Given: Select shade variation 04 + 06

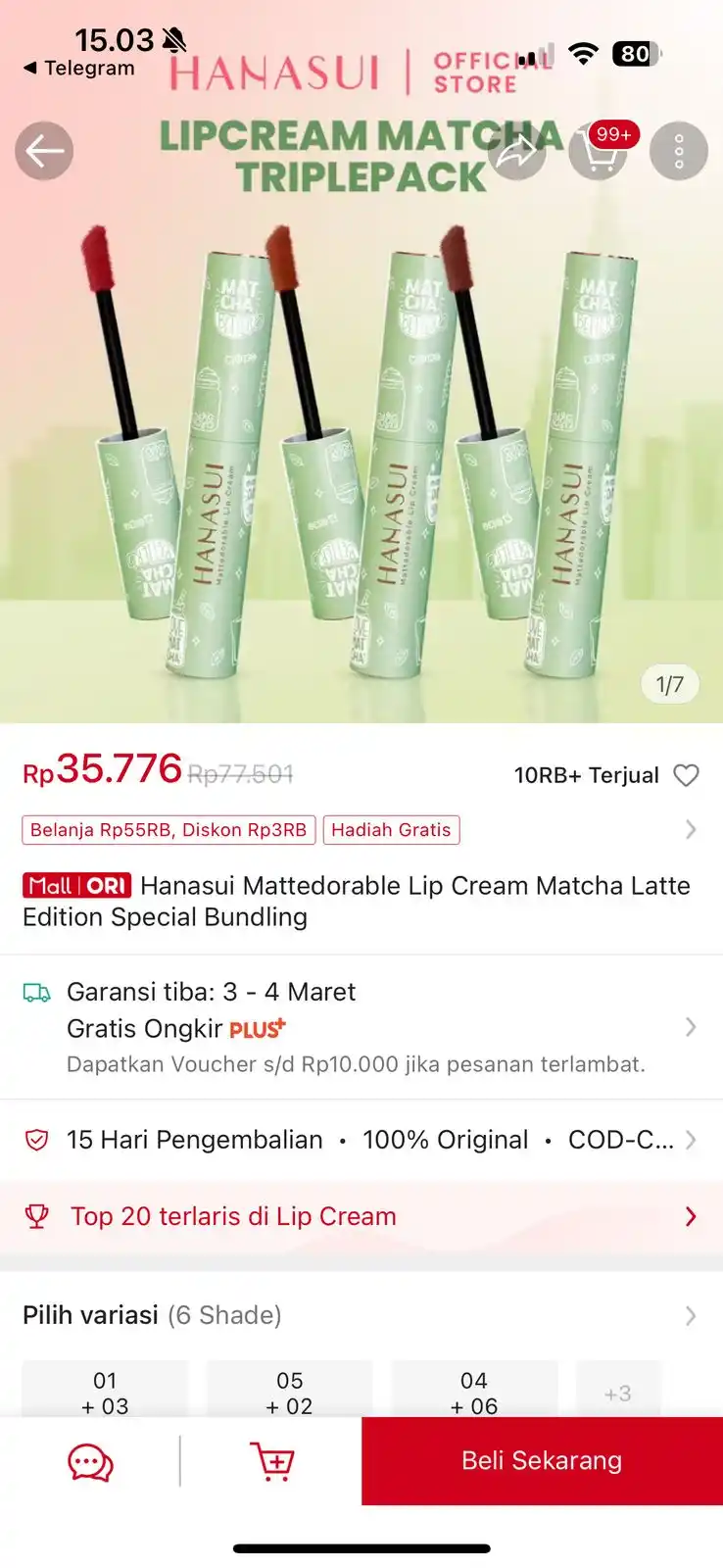Looking at the screenshot, I should [474, 1392].
